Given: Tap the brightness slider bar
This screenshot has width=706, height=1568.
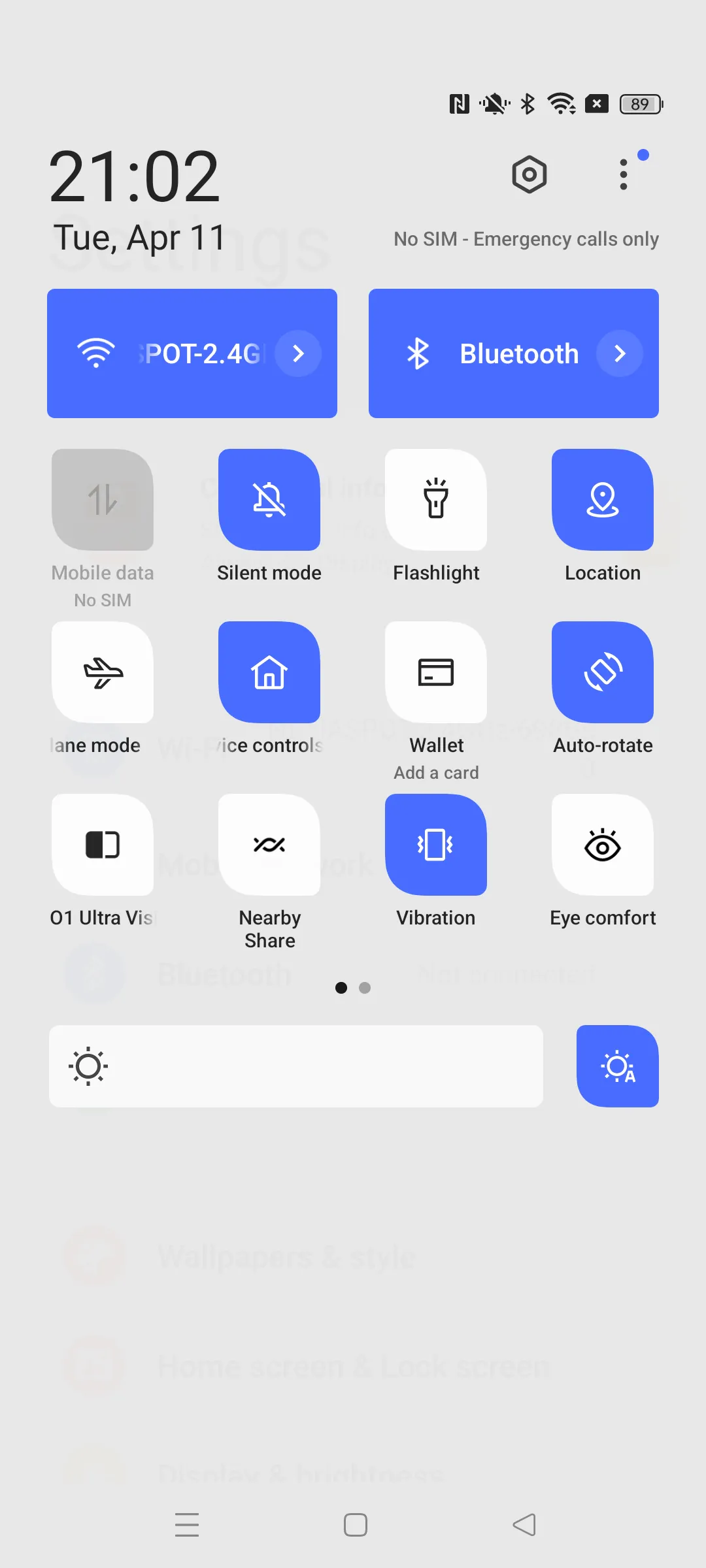Looking at the screenshot, I should [295, 1066].
